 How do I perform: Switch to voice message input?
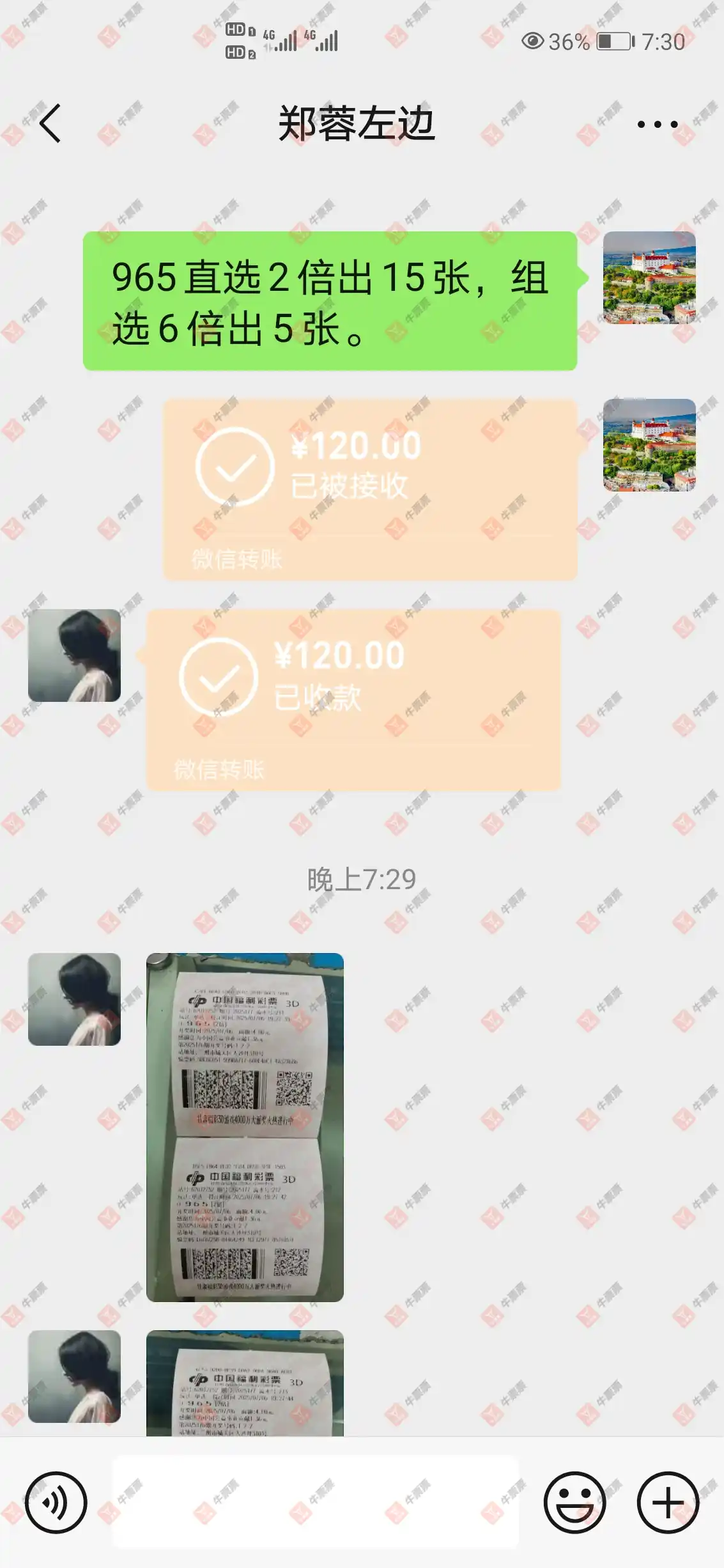click(56, 1503)
